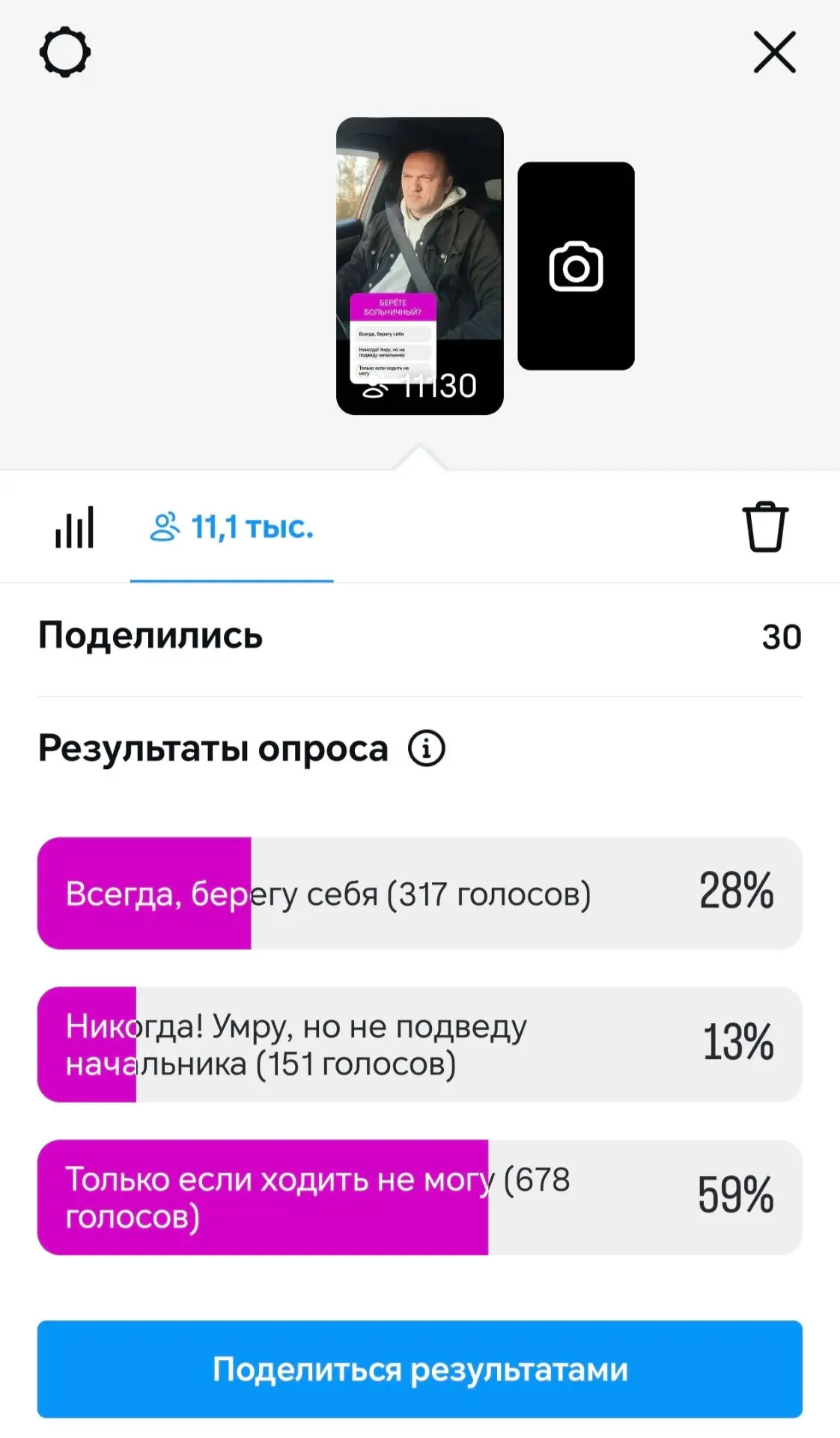The width and height of the screenshot is (840, 1438).
Task: Switch to the statistics bar-chart tab
Action: (x=74, y=527)
